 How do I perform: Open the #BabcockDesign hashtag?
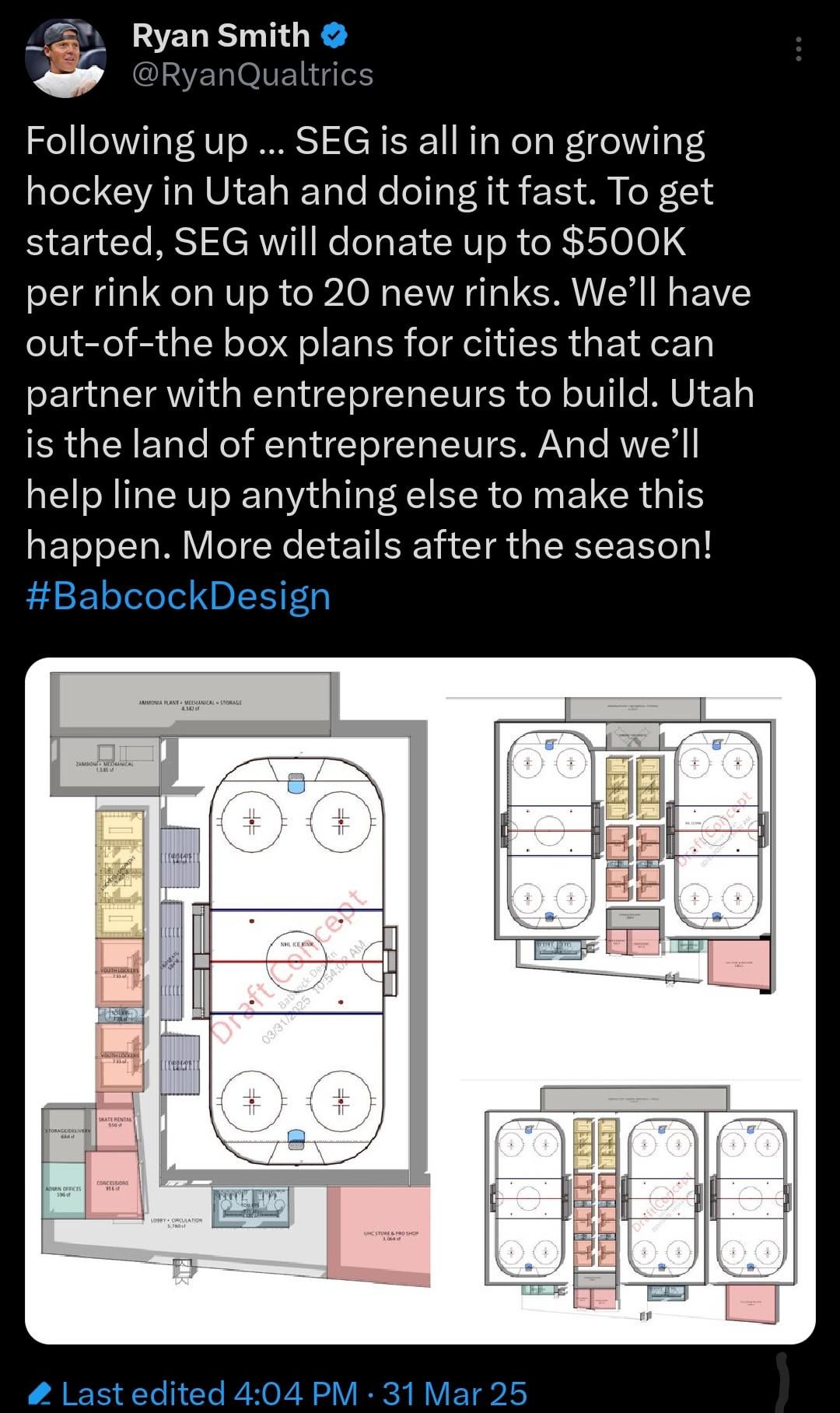pyautogui.click(x=178, y=596)
